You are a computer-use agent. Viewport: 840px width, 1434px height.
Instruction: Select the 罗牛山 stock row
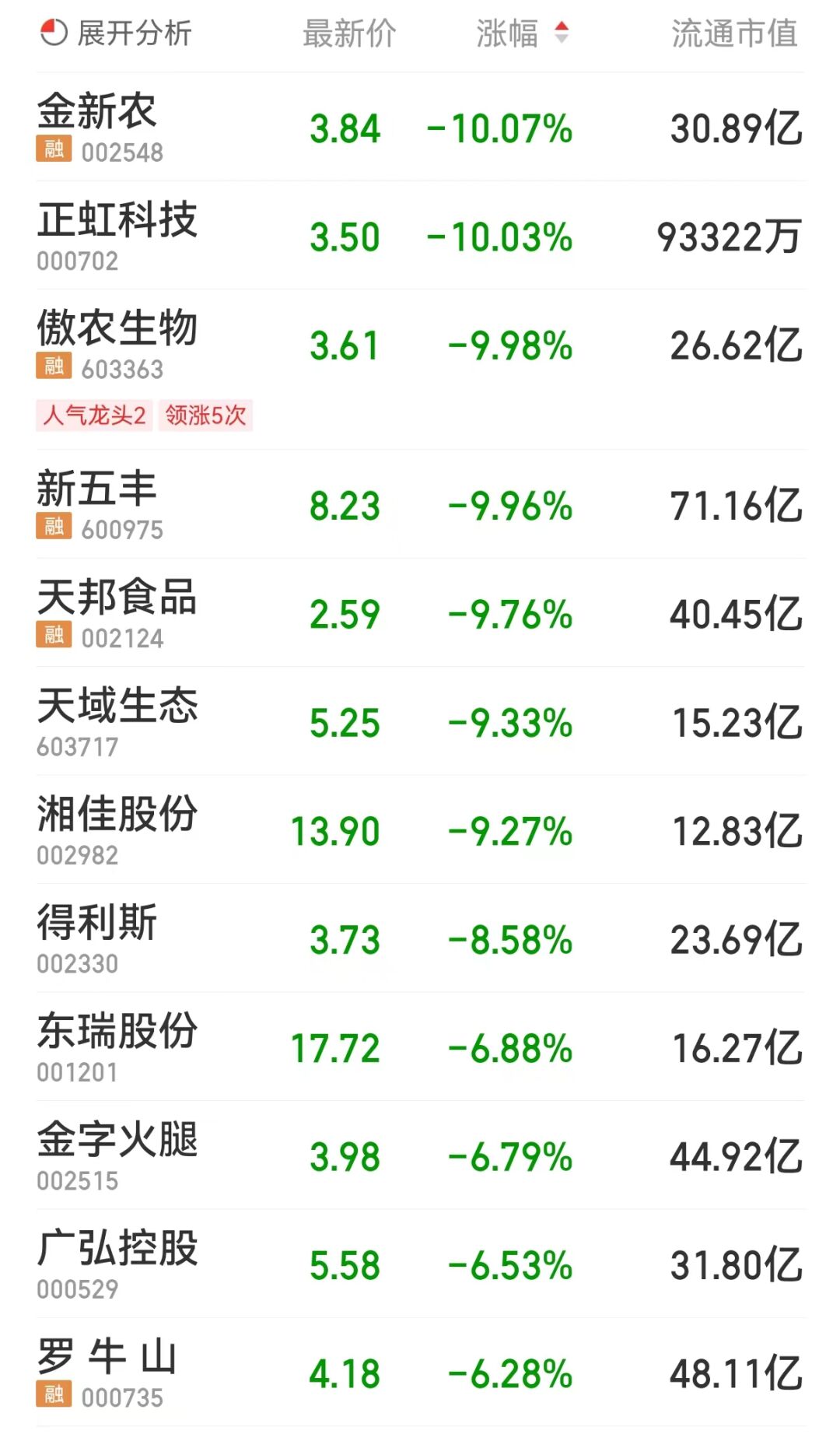point(420,1373)
